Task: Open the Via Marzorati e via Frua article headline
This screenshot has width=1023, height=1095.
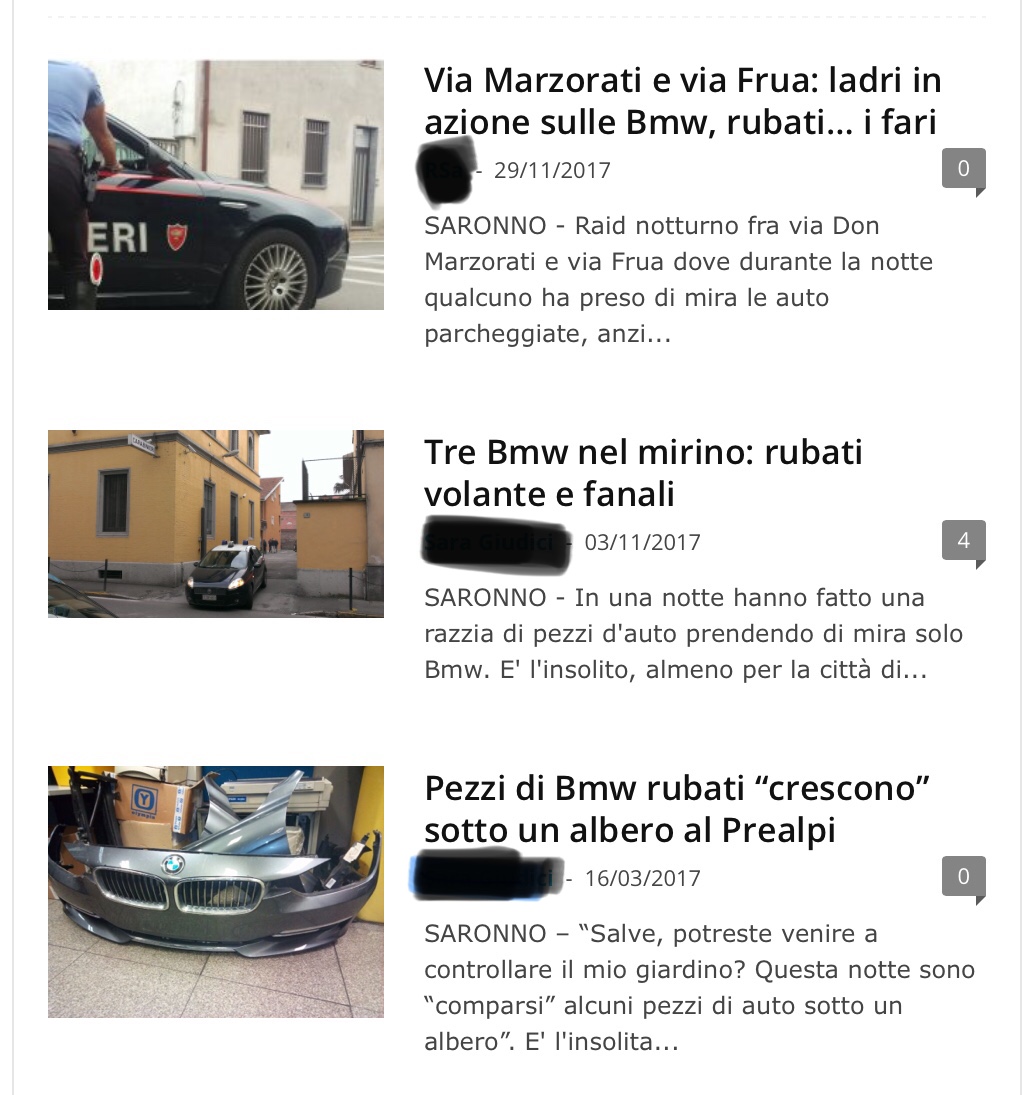Action: [682, 101]
